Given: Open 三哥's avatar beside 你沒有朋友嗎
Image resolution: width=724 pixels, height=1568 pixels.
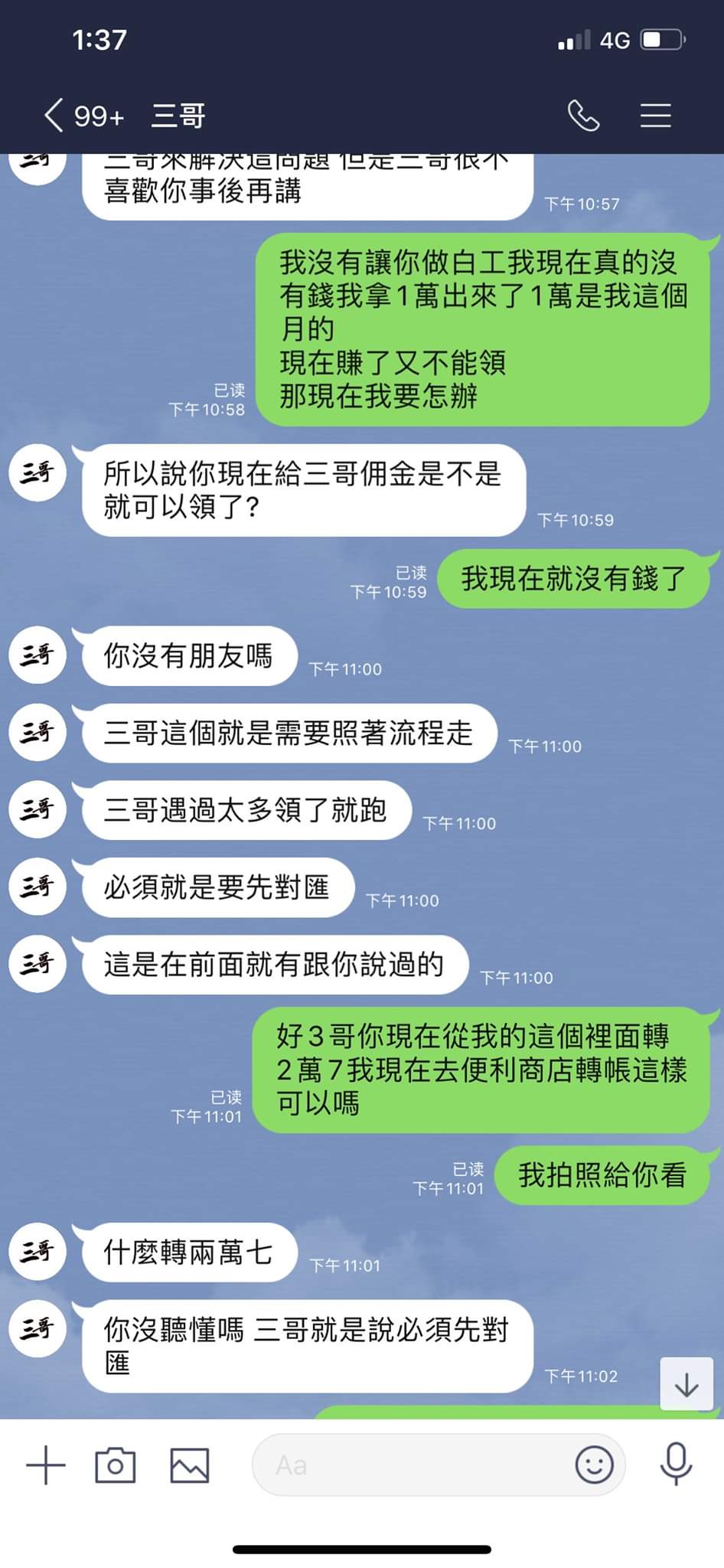Looking at the screenshot, I should pos(38,655).
